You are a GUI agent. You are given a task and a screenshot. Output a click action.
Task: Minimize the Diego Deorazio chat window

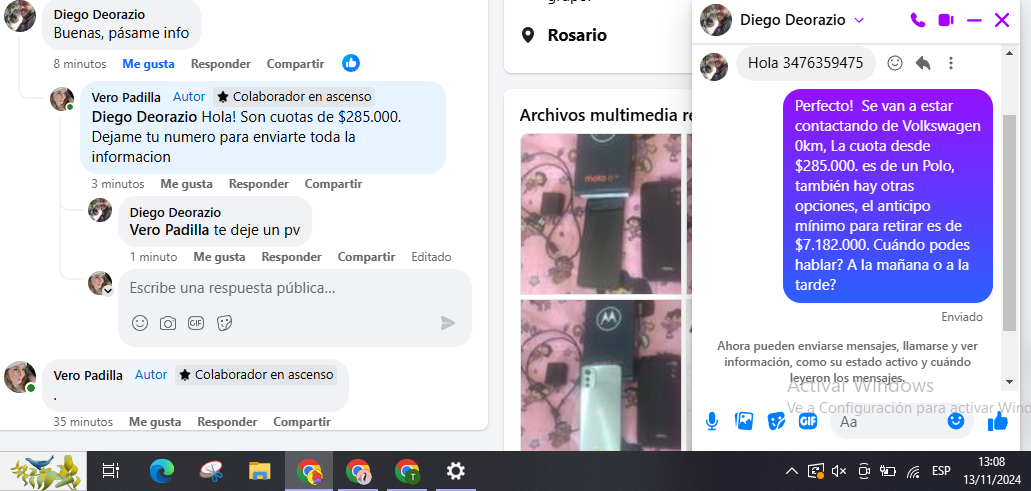pos(974,20)
